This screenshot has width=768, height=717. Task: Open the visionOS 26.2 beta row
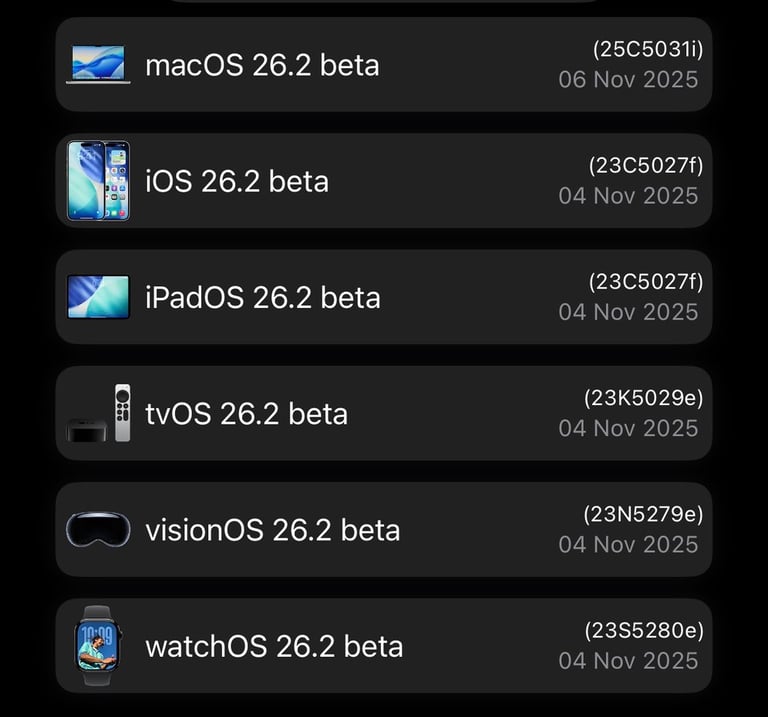tap(383, 529)
